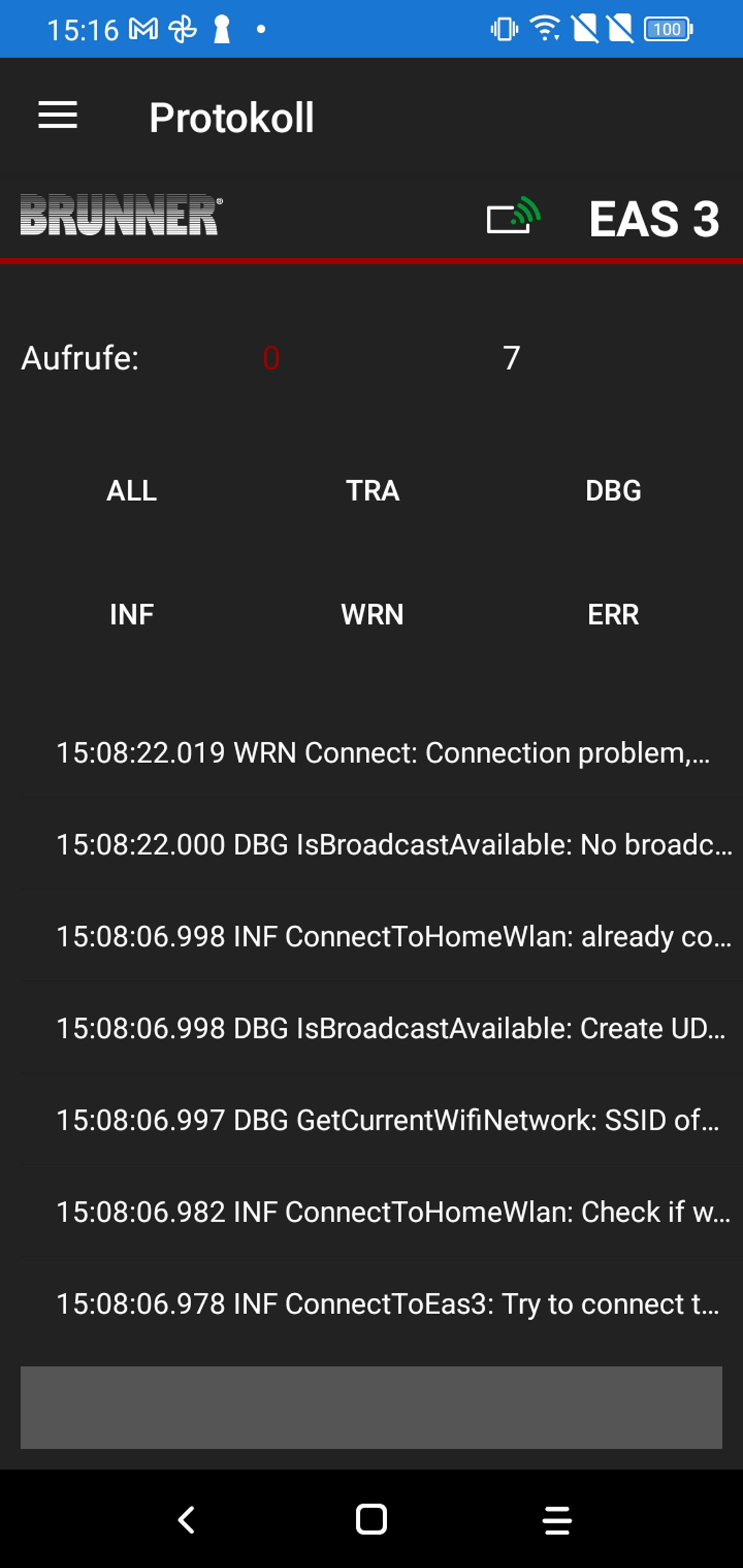Screen dimensions: 743x1568
Task: Filter log by TRA level
Action: point(372,491)
